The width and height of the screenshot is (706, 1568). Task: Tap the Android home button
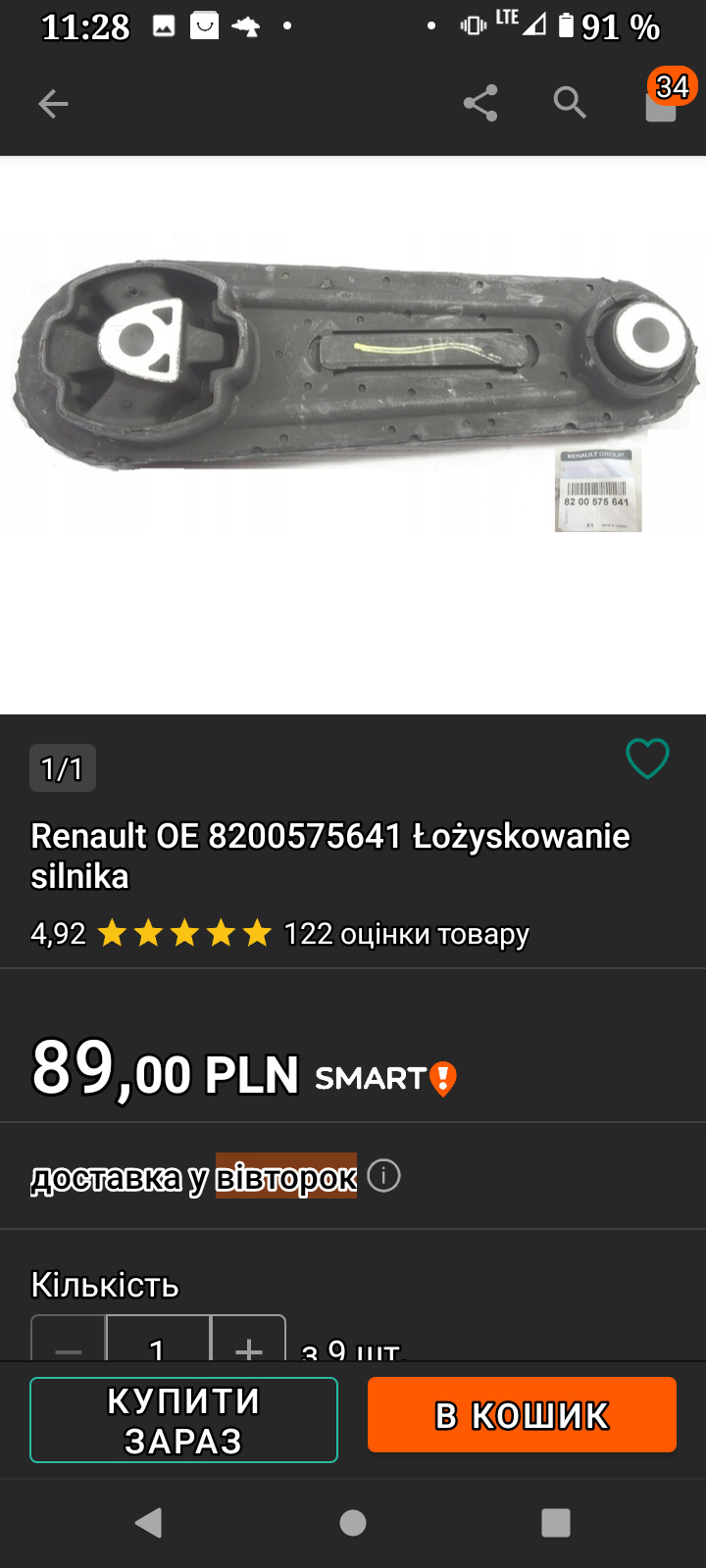pos(353,1523)
